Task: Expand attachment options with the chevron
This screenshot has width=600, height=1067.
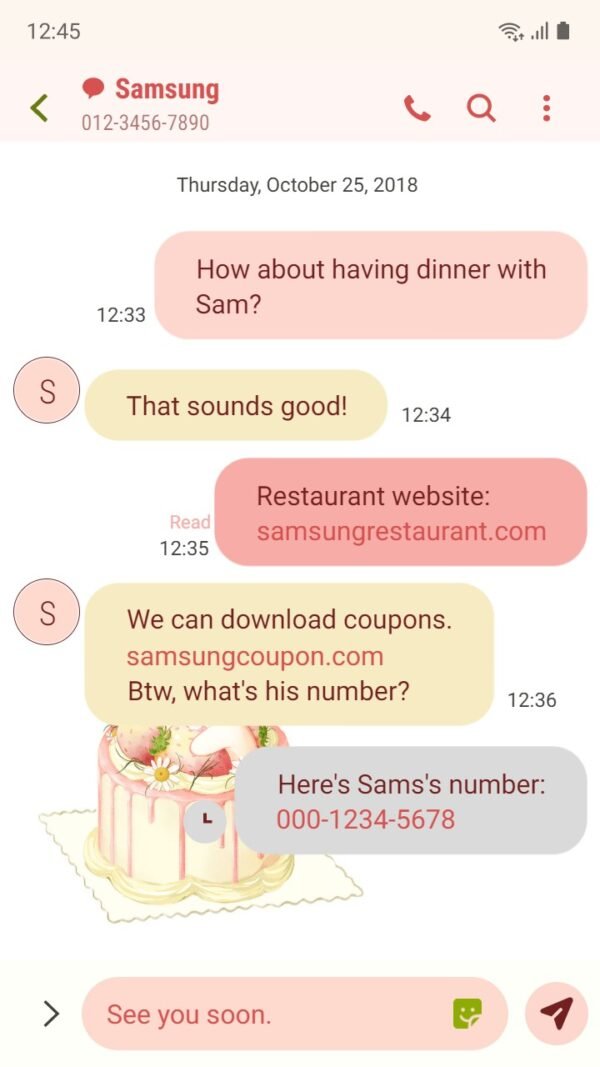Action: 51,1014
